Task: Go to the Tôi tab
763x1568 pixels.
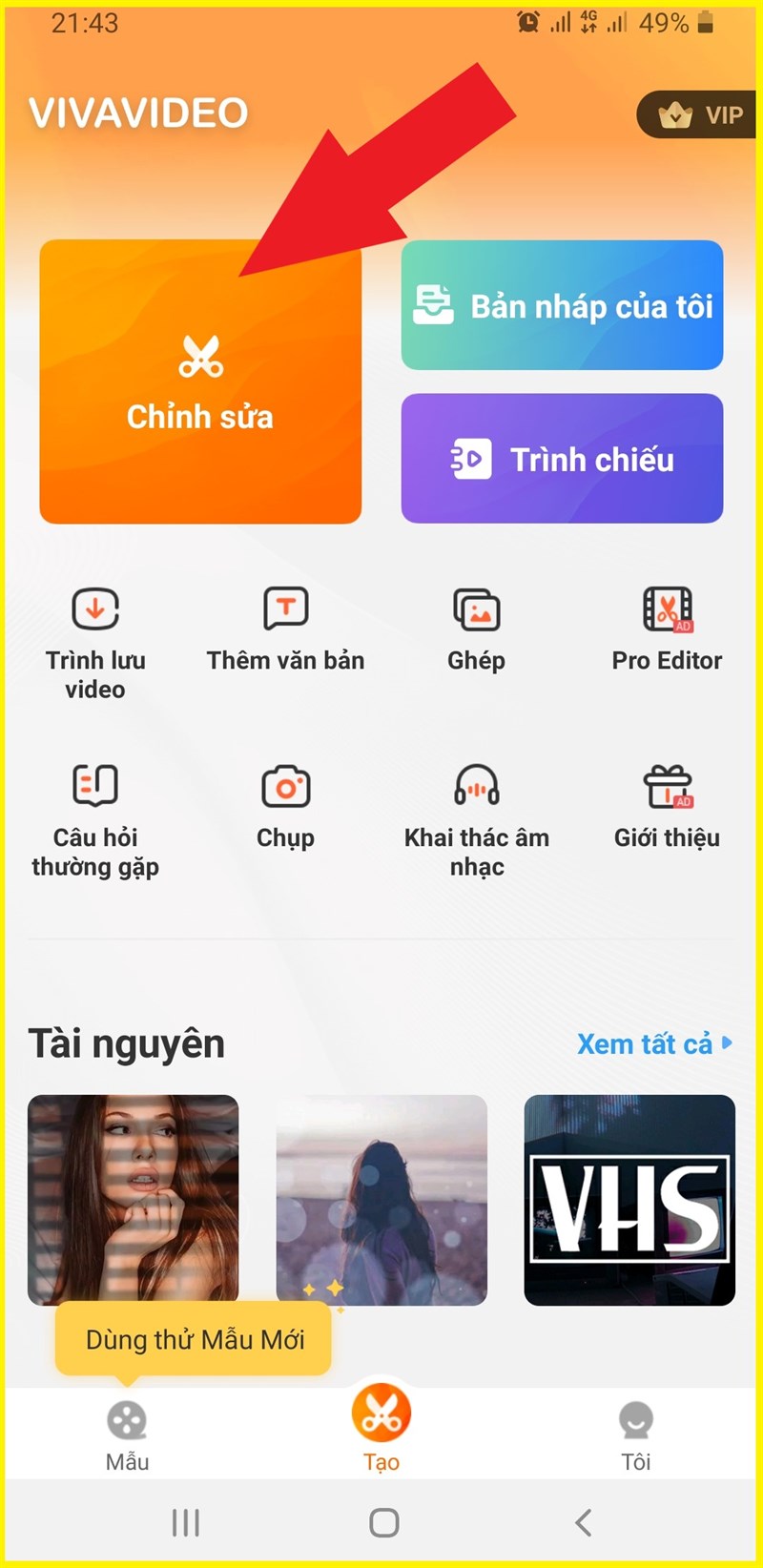Action: click(635, 1435)
